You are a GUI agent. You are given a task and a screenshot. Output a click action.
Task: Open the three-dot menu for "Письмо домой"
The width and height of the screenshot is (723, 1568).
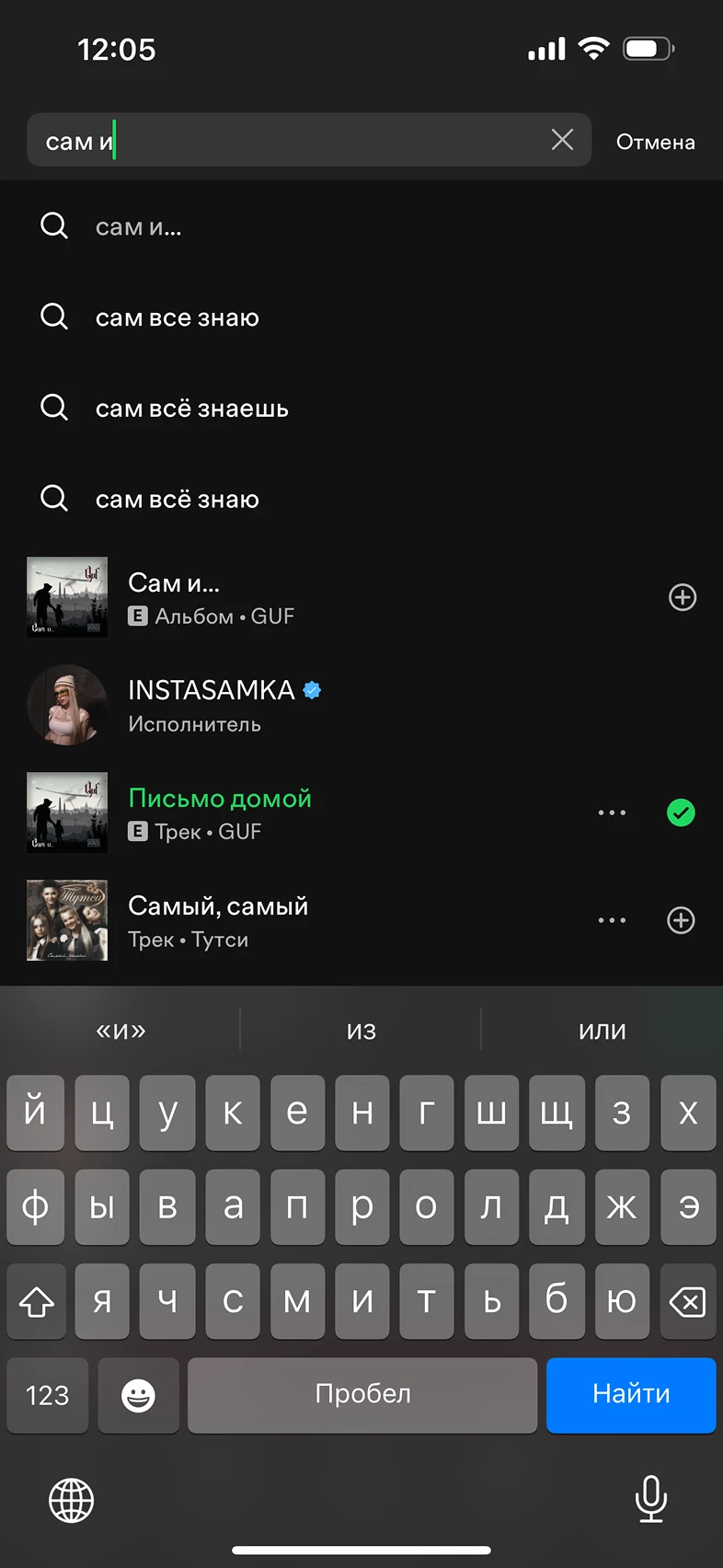(x=612, y=813)
